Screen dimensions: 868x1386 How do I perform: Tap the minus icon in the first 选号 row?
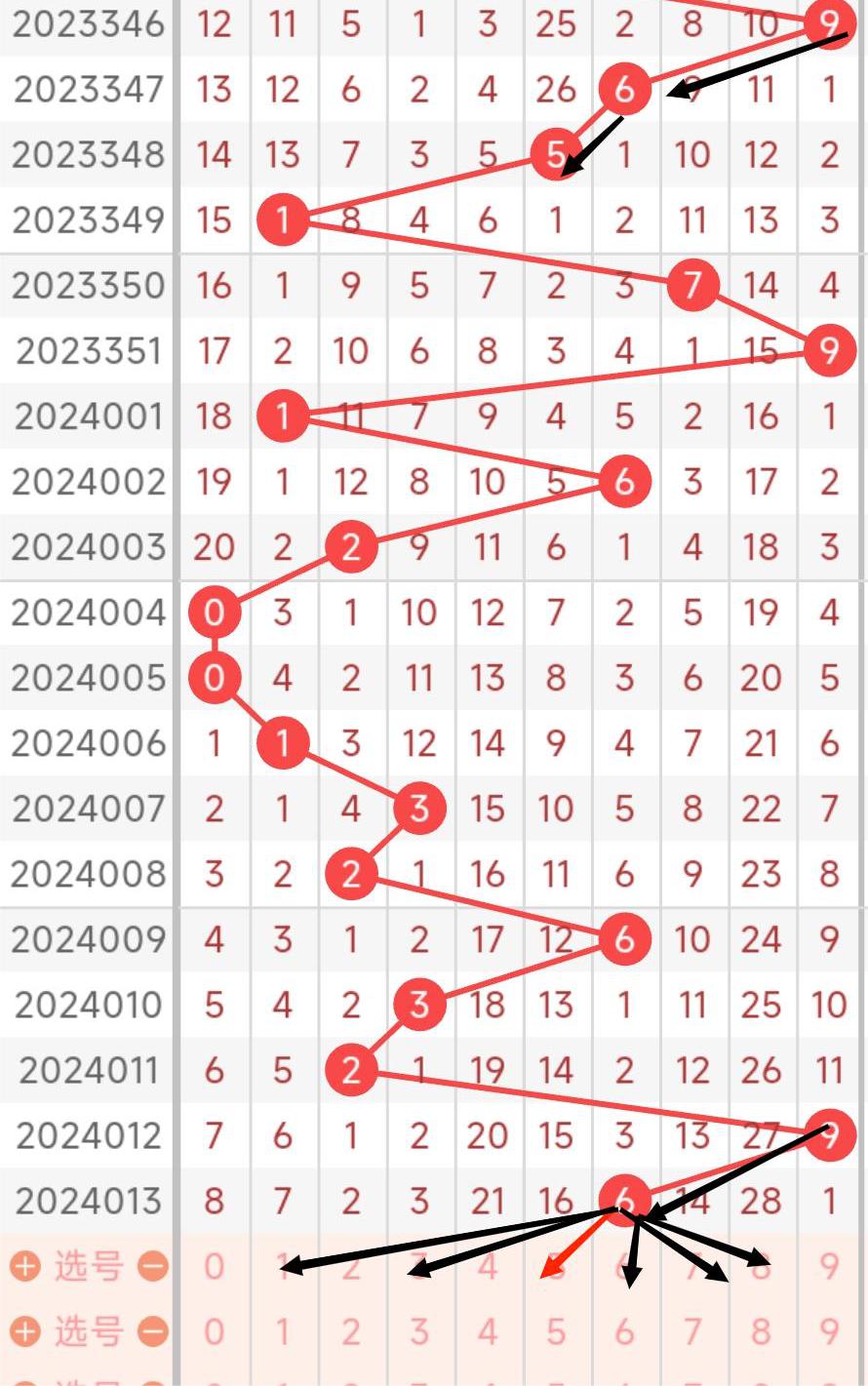152,1267
